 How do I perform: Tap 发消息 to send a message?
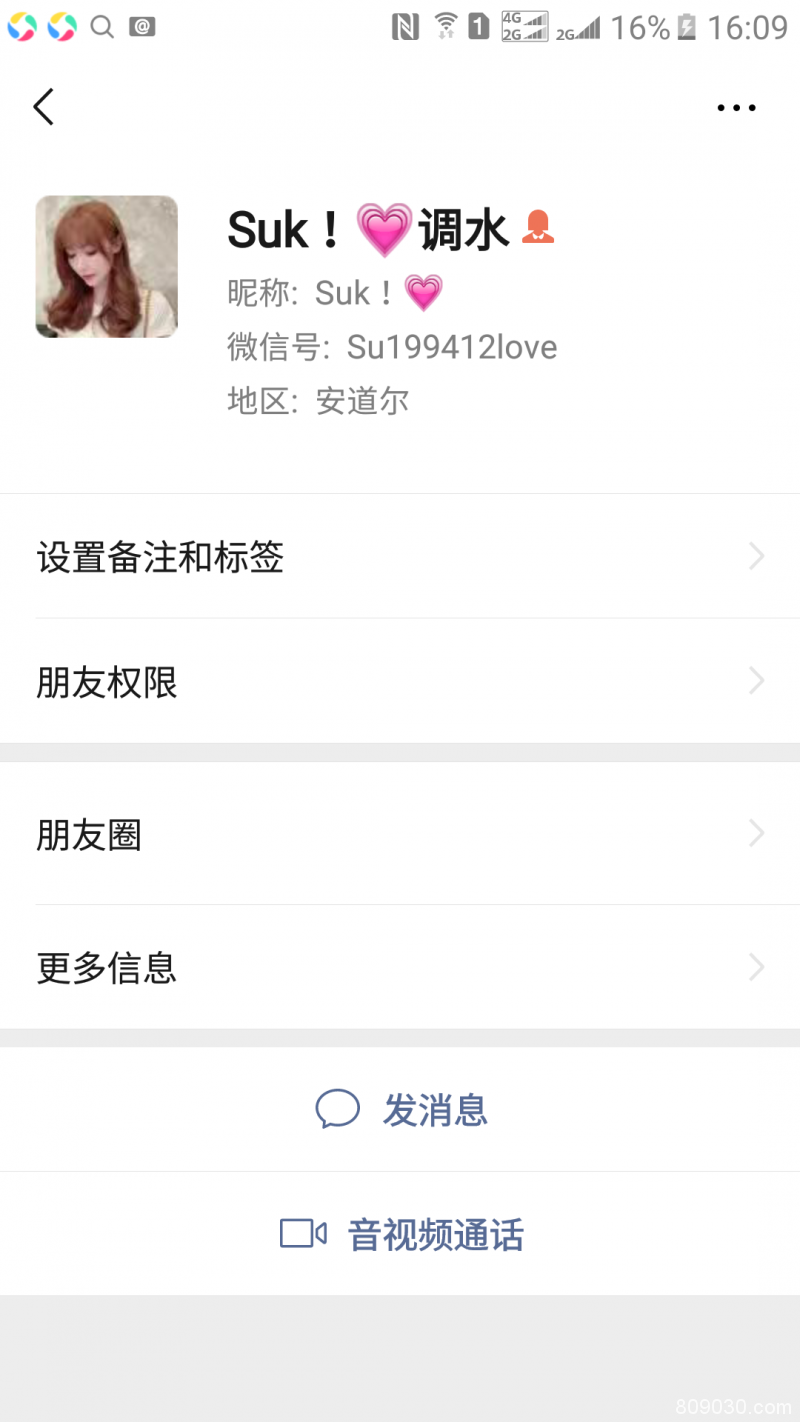(402, 1110)
